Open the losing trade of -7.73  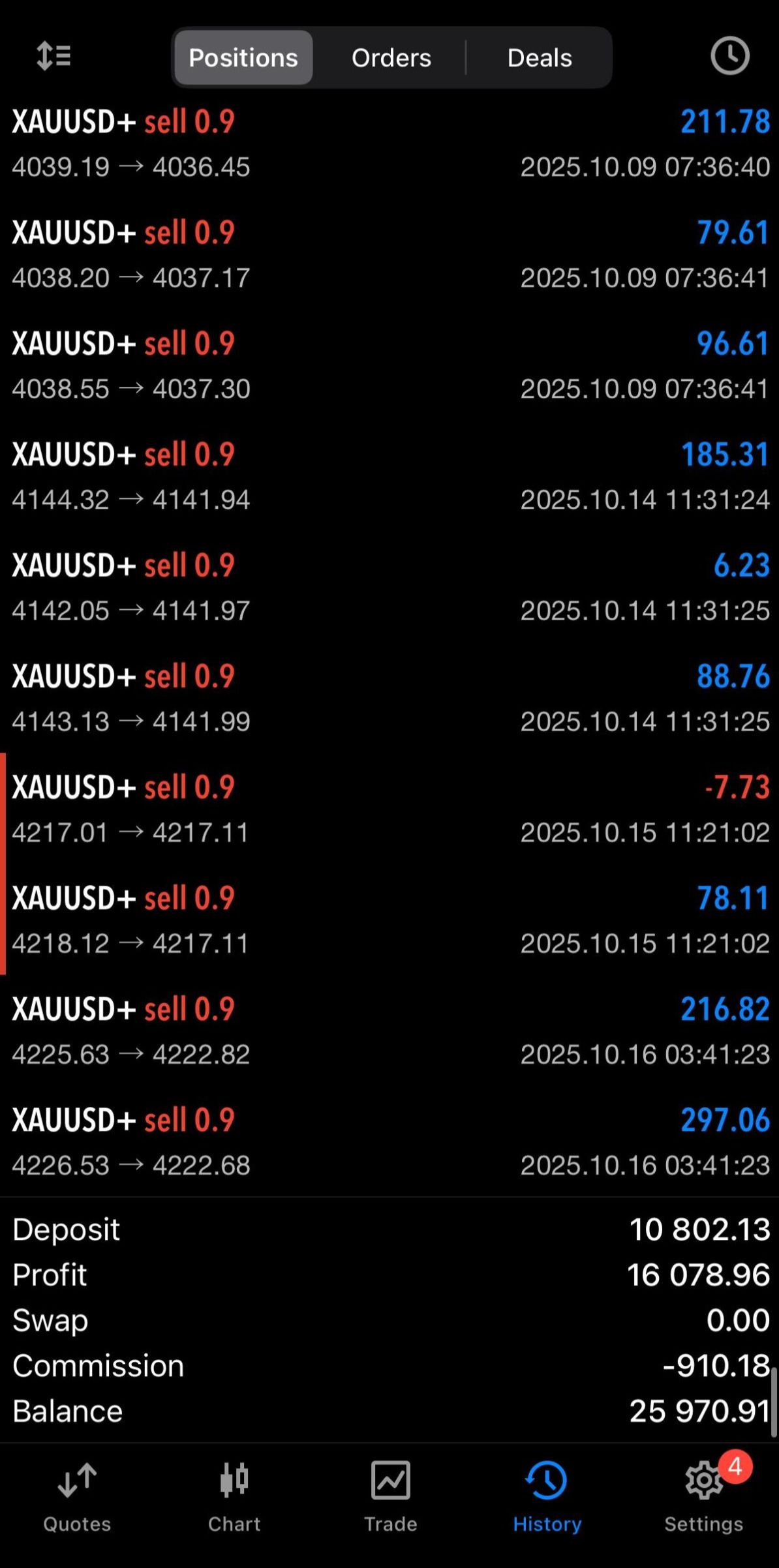click(389, 809)
